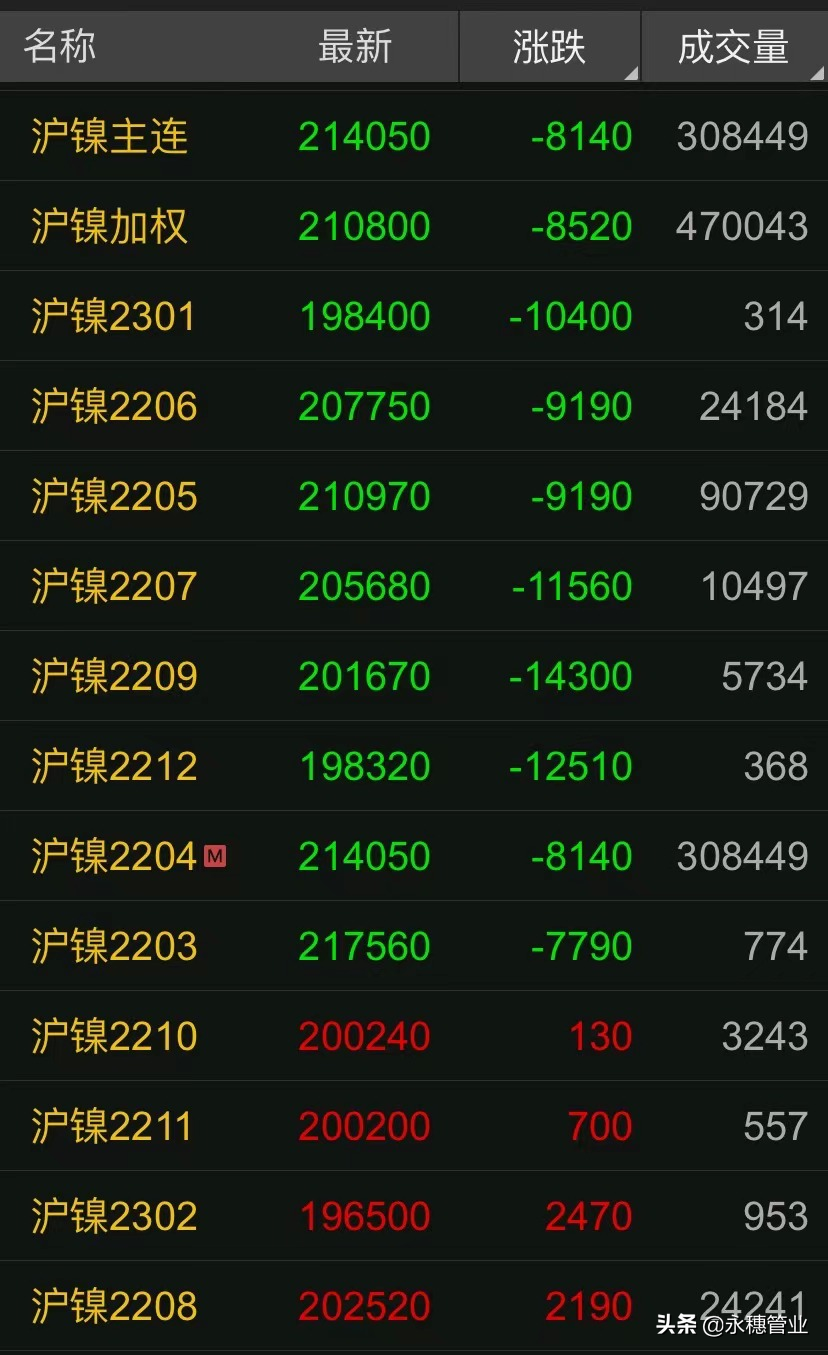Image resolution: width=828 pixels, height=1355 pixels.
Task: Open 沪镍2302 quote details
Action: [414, 1216]
